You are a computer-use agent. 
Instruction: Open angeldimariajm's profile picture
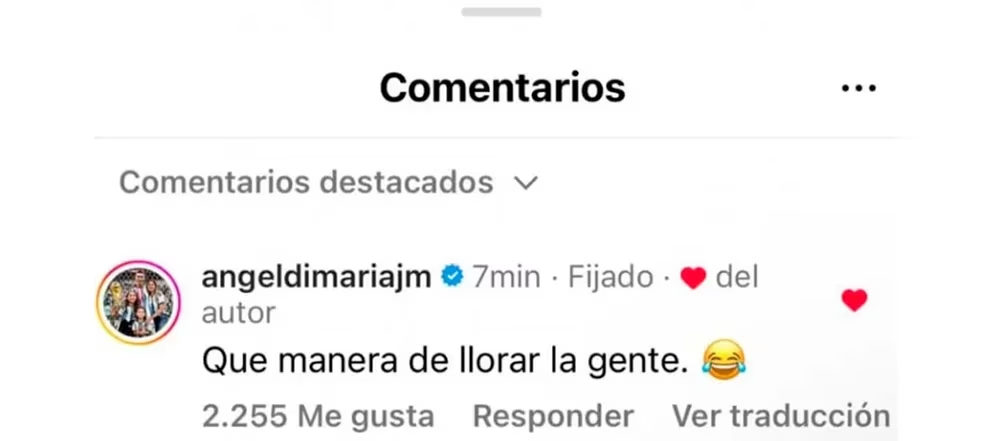click(138, 301)
